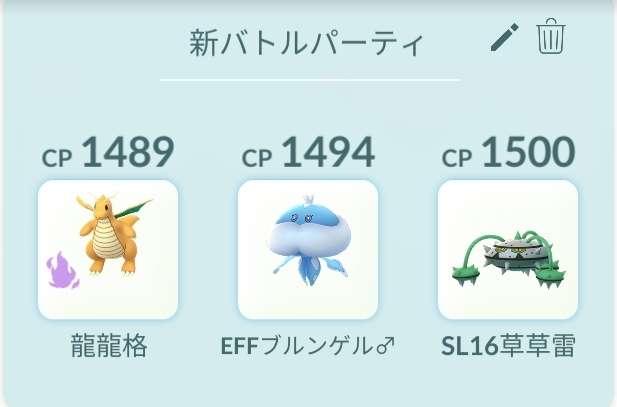The height and width of the screenshot is (407, 617).
Task: Choose the SL16草草雷 Pokémon tile
Action: (508, 249)
